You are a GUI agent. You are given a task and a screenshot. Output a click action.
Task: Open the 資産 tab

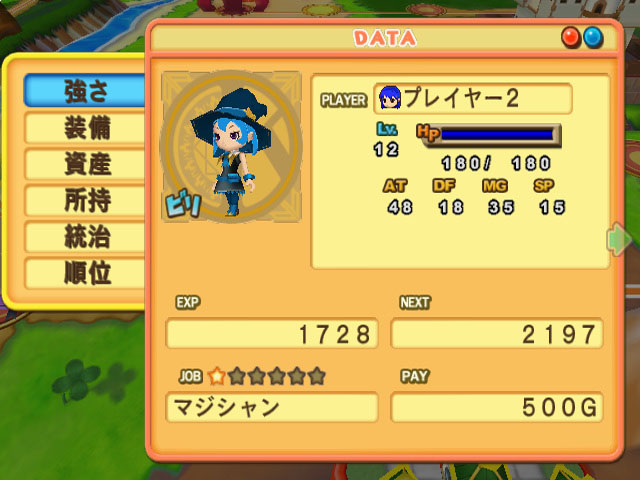(x=85, y=163)
